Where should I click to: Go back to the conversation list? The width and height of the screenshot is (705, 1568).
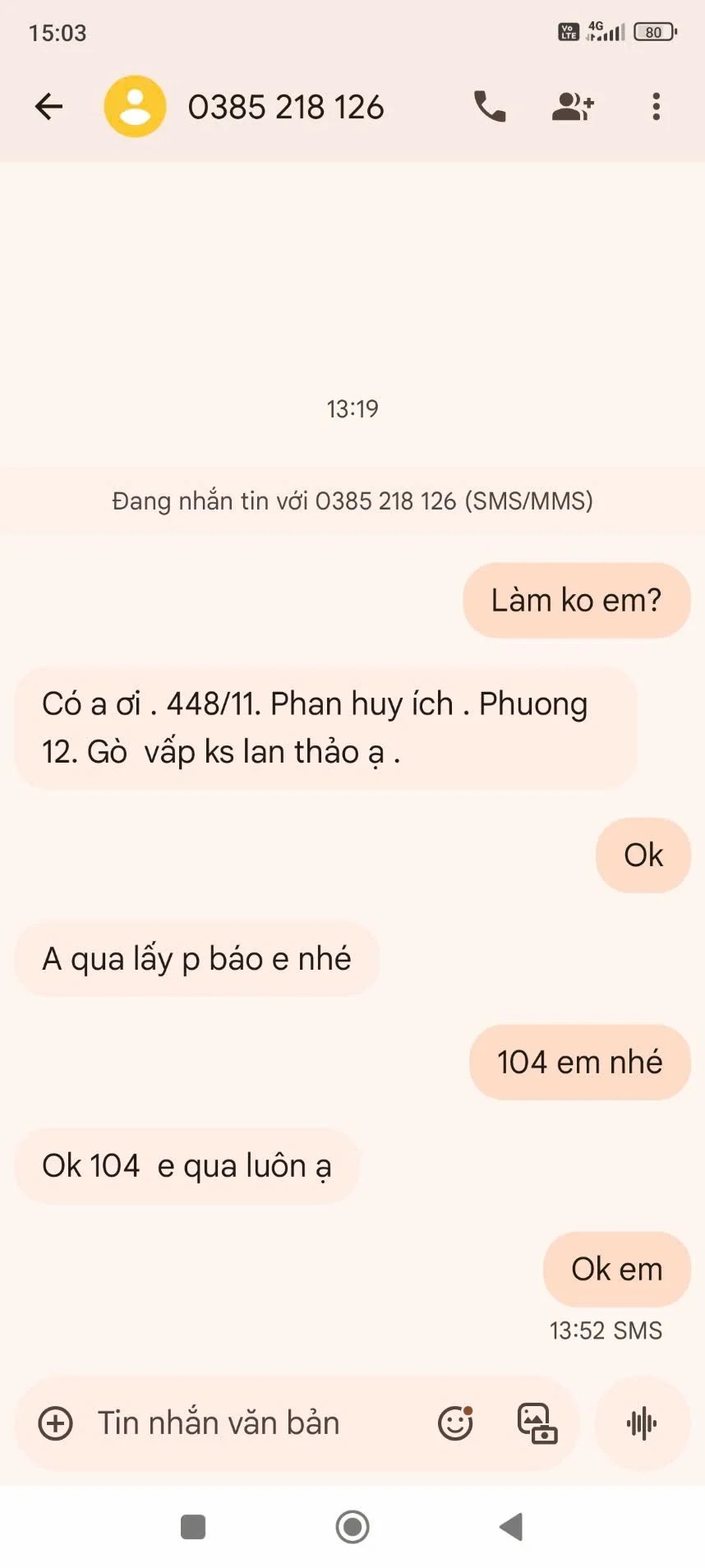click(49, 106)
